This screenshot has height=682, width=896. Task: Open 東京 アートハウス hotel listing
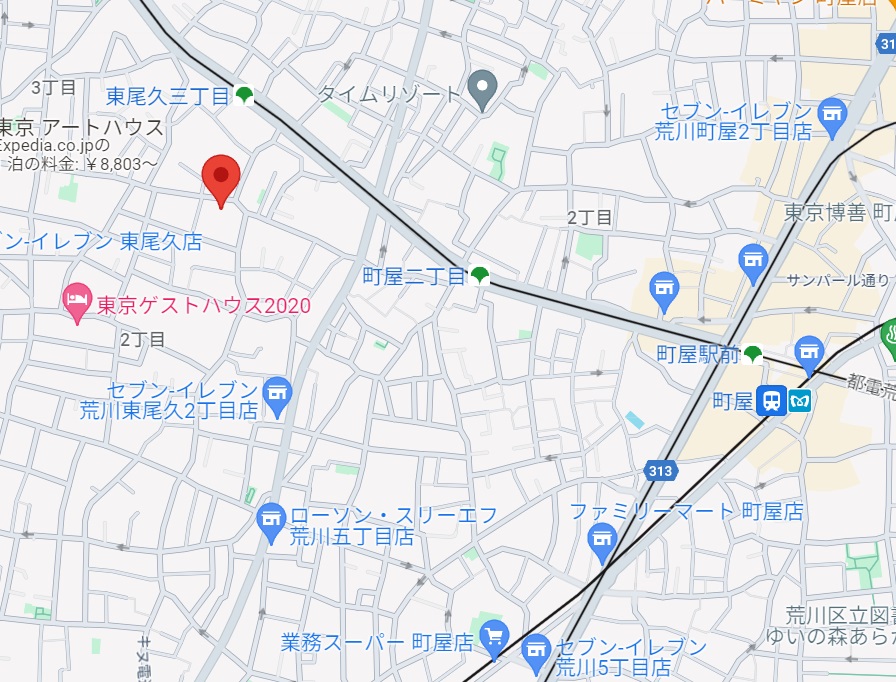click(80, 128)
